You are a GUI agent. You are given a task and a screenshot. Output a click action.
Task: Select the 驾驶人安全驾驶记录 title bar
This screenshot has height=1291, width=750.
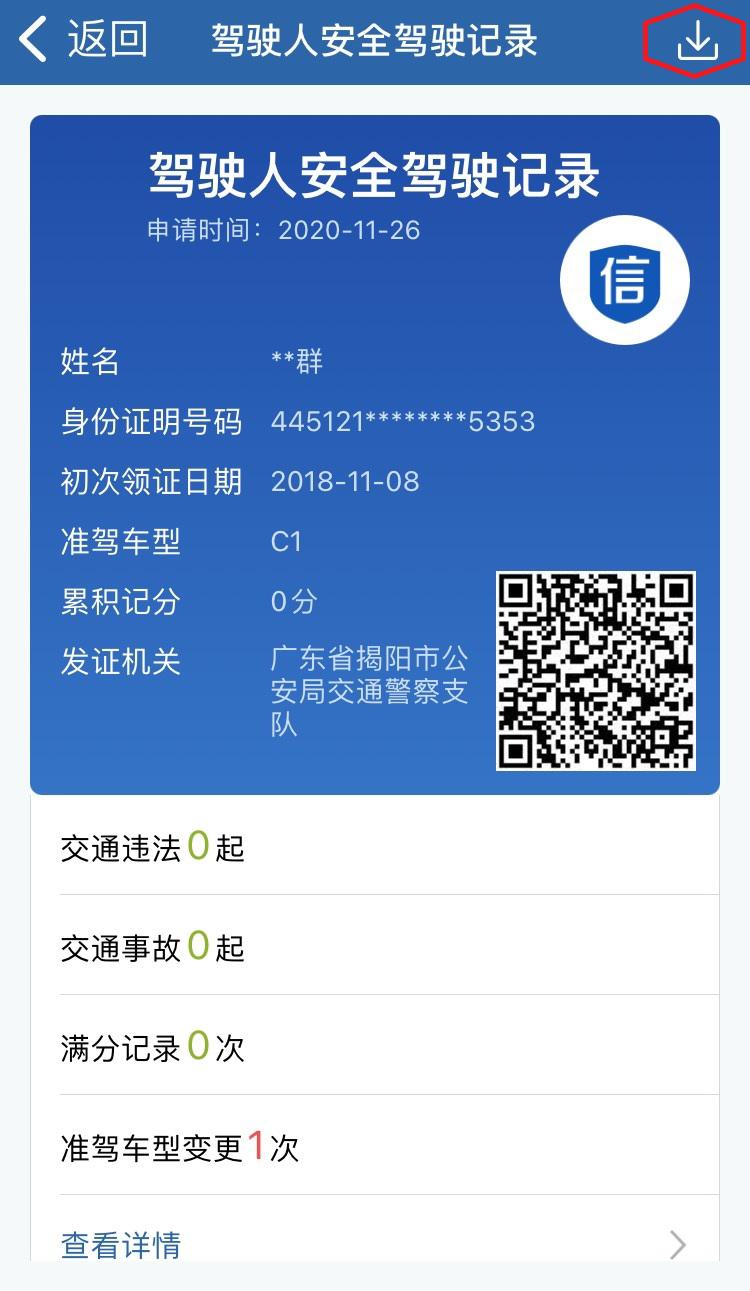pyautogui.click(x=373, y=41)
